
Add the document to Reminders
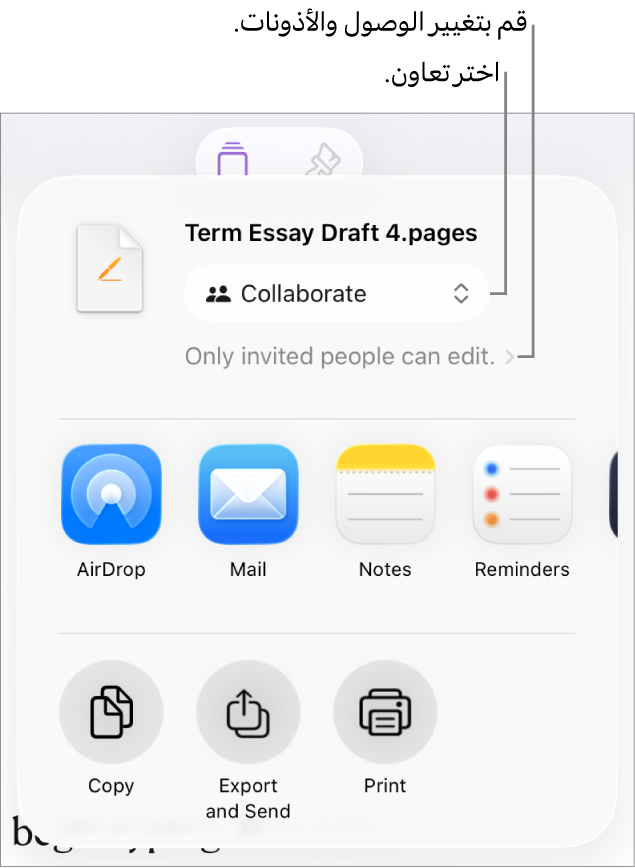(x=522, y=495)
